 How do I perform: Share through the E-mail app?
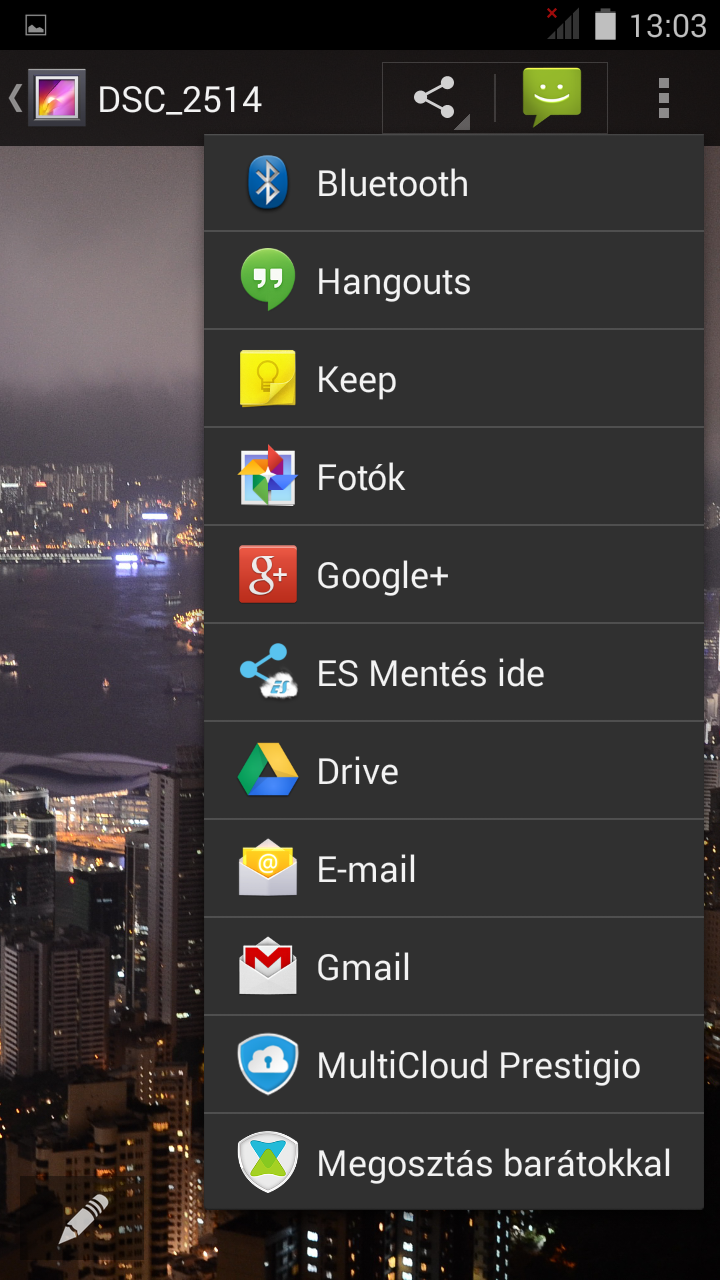pos(454,870)
